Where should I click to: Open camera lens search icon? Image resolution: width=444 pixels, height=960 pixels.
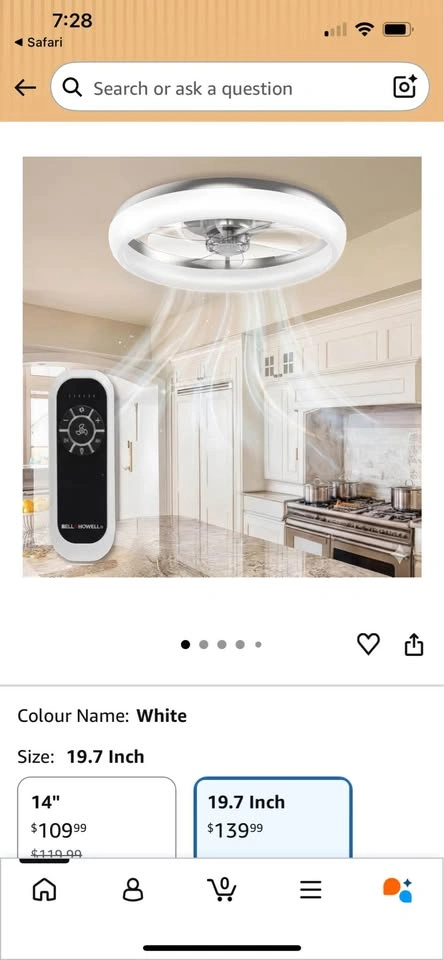coord(405,88)
